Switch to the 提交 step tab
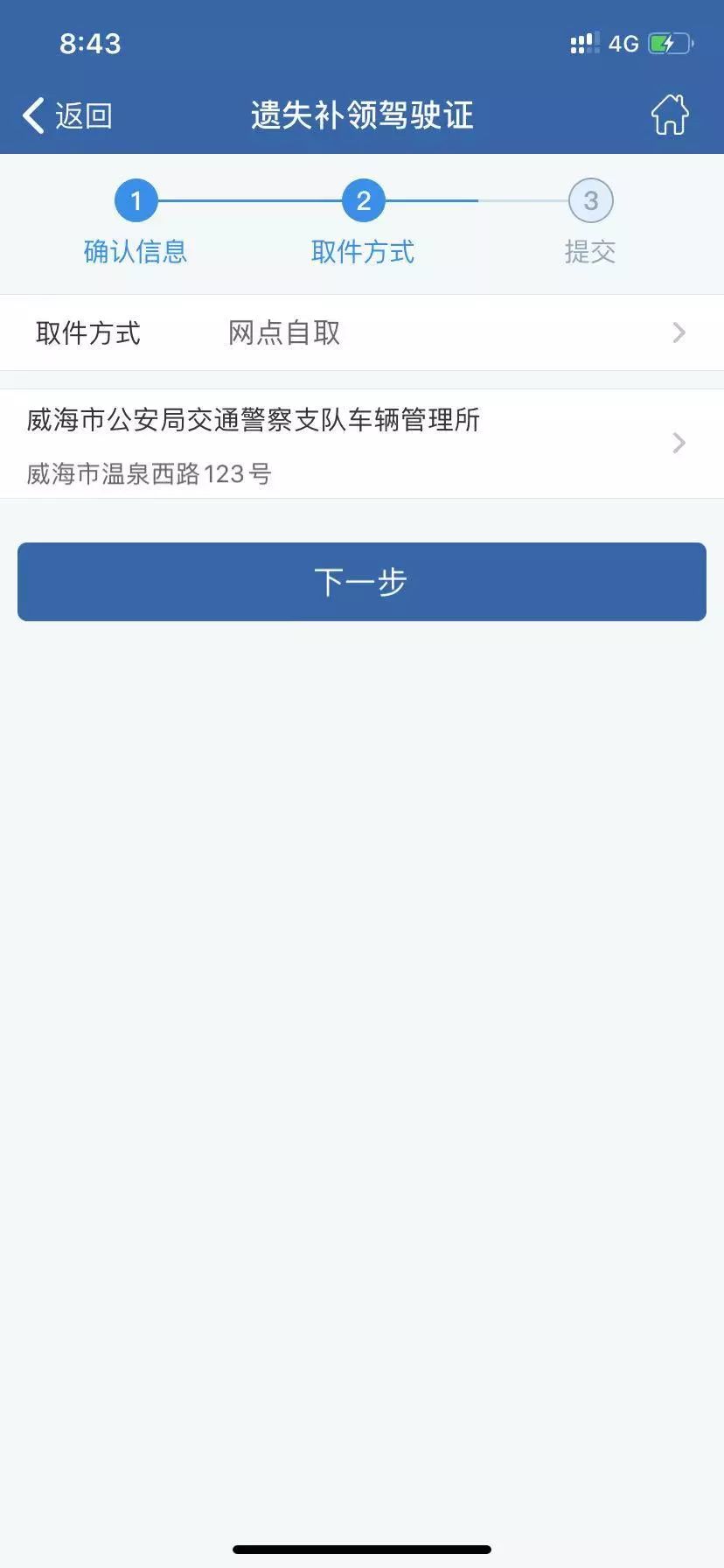Image resolution: width=724 pixels, height=1568 pixels. [x=590, y=252]
